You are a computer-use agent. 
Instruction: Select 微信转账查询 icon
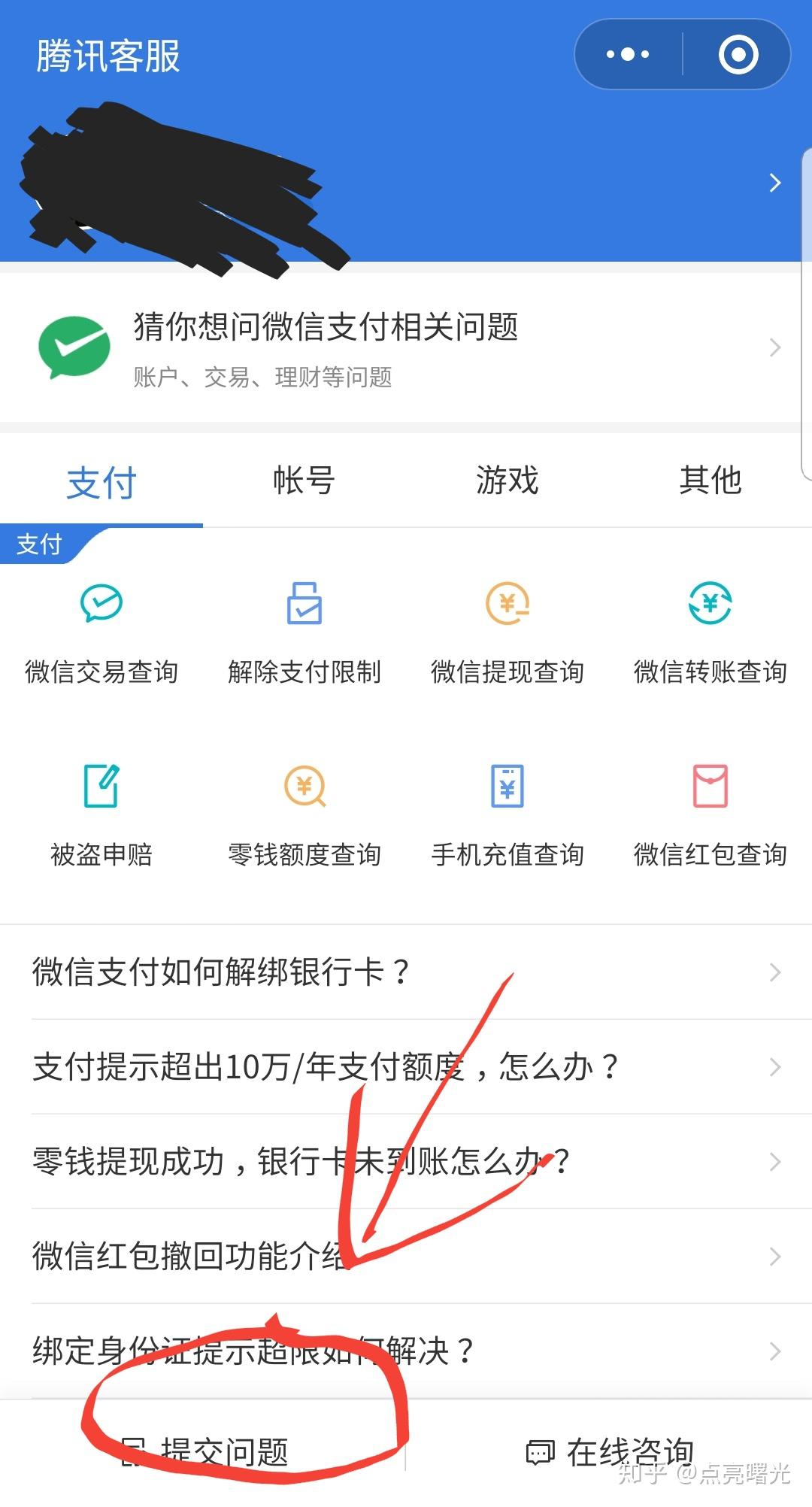tap(710, 632)
